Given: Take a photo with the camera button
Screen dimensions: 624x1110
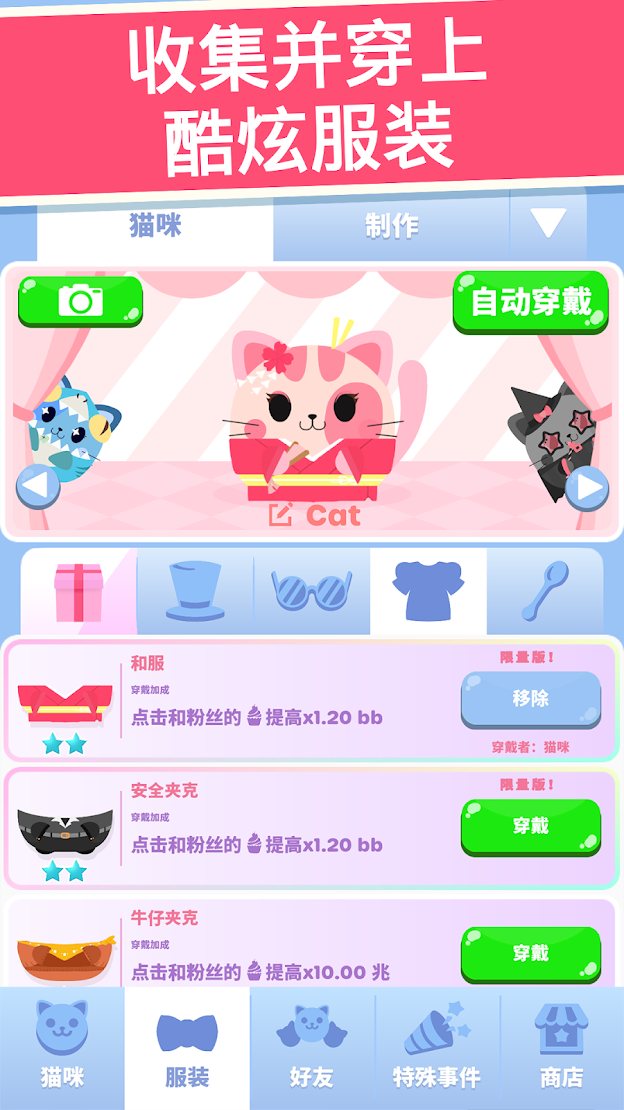Looking at the screenshot, I should pos(80,301).
